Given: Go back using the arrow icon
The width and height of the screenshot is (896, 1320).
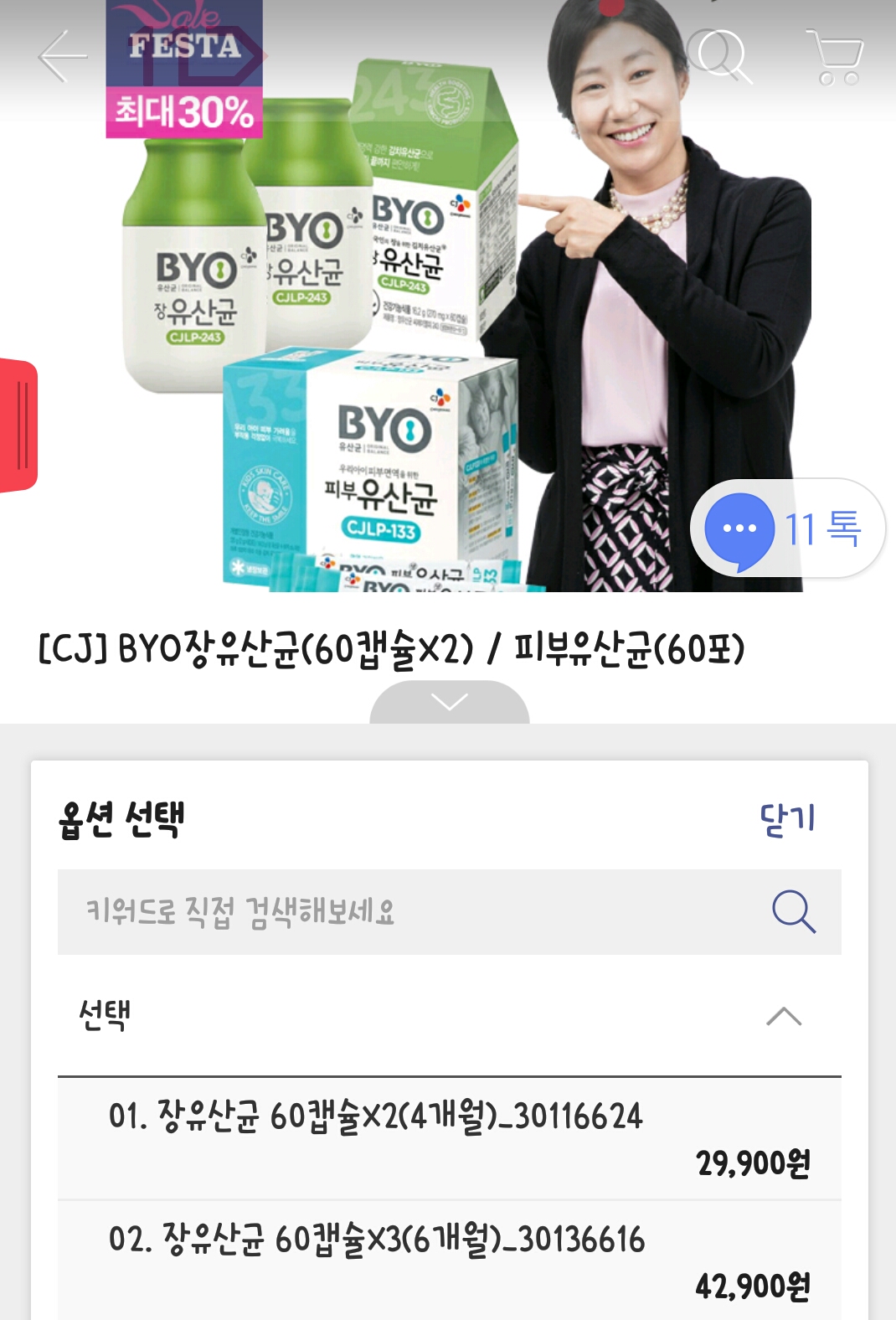Looking at the screenshot, I should click(63, 56).
